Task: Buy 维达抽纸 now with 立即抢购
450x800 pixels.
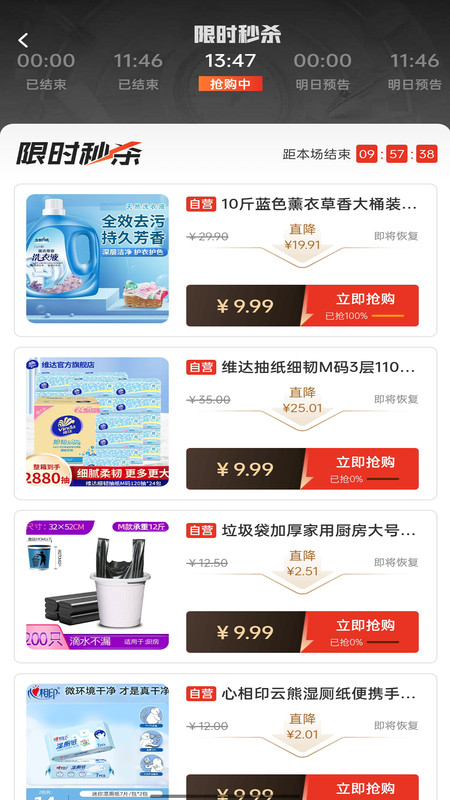Action: tap(362, 469)
